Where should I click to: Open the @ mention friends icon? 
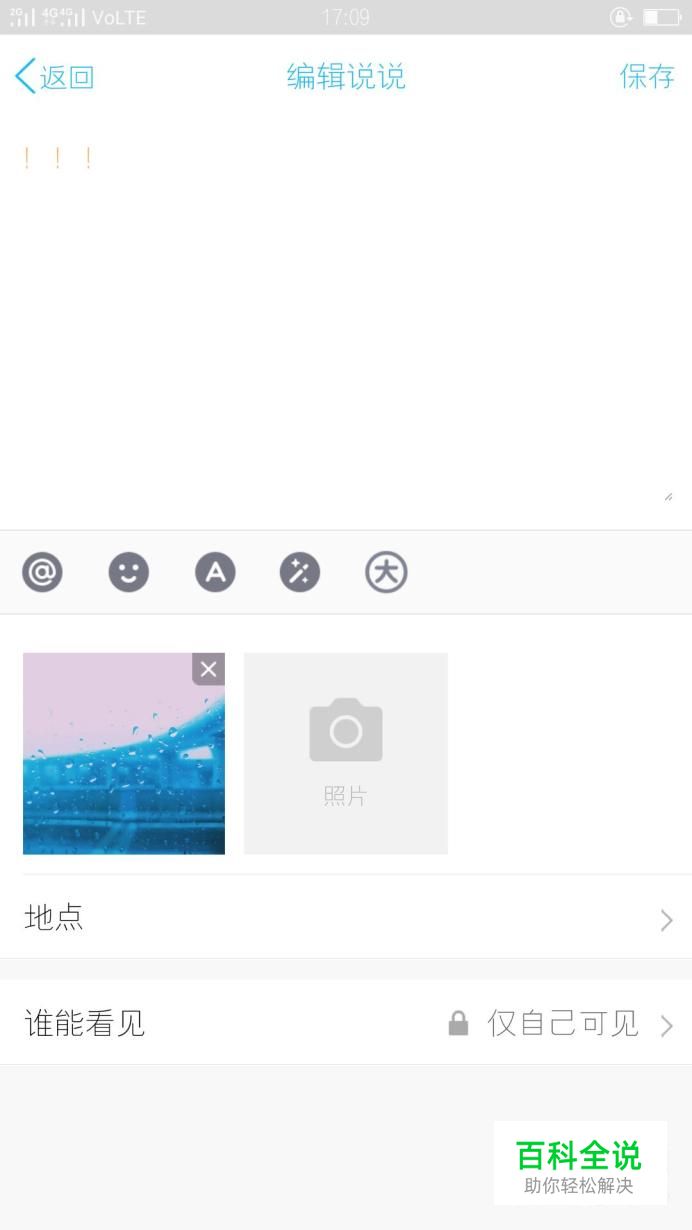point(42,573)
